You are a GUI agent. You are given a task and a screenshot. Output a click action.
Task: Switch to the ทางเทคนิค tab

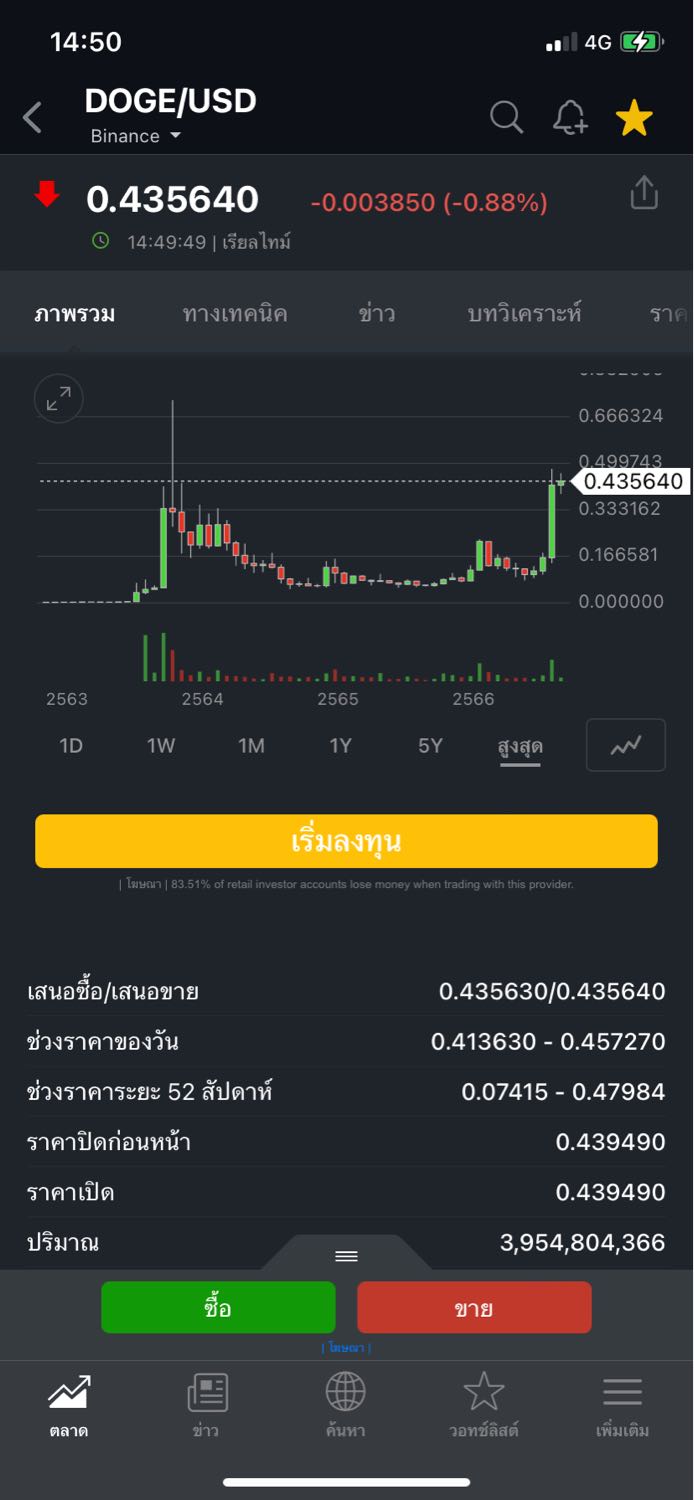coord(235,314)
